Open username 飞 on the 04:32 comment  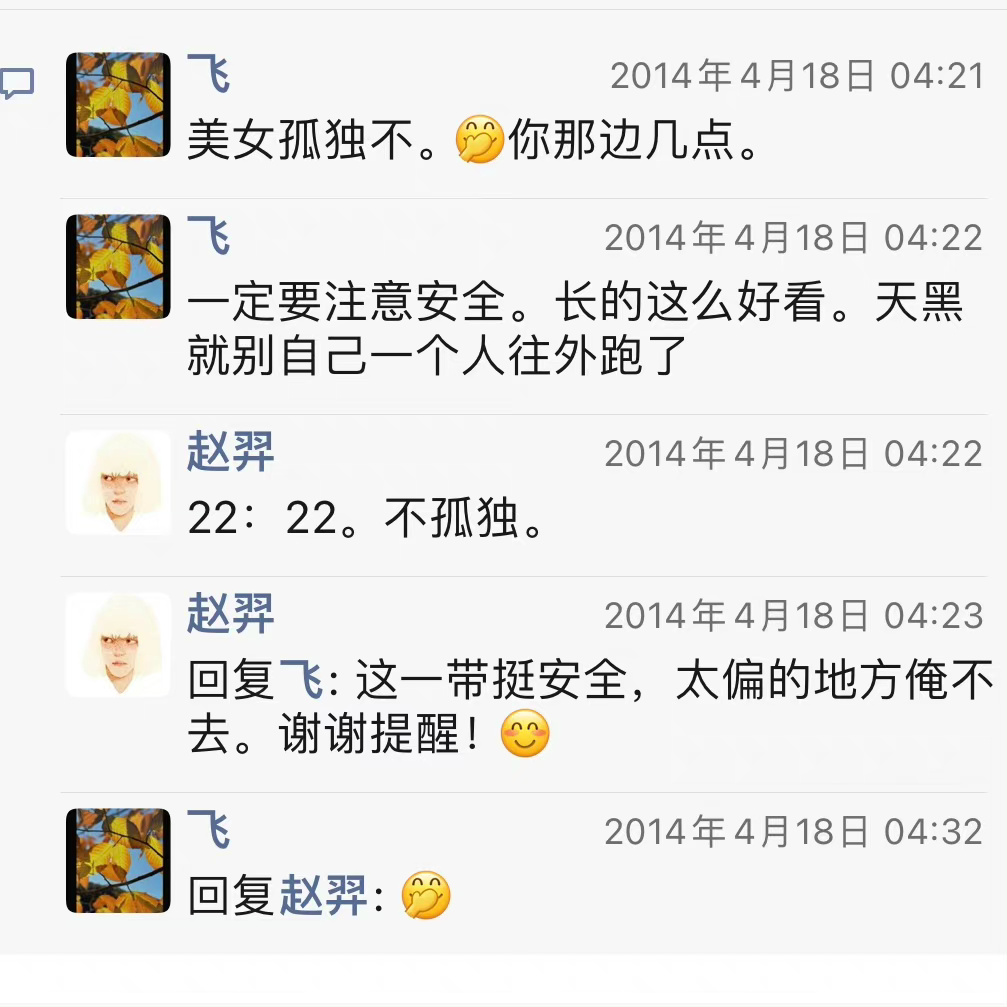pos(209,830)
